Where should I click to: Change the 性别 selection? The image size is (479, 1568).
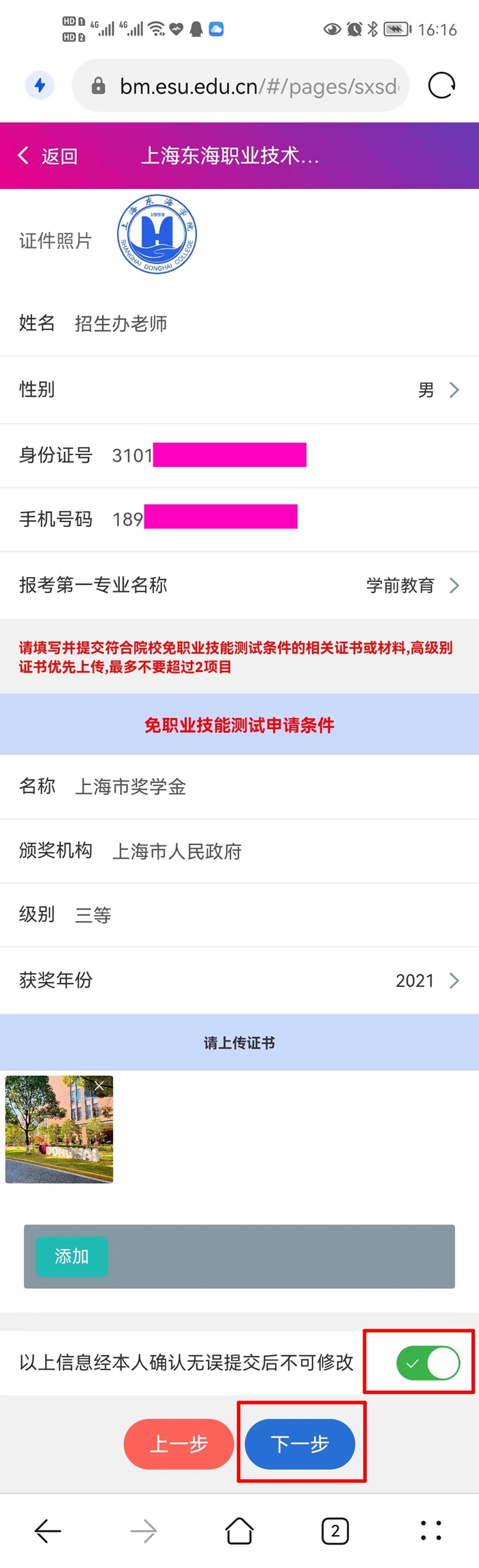[438, 390]
